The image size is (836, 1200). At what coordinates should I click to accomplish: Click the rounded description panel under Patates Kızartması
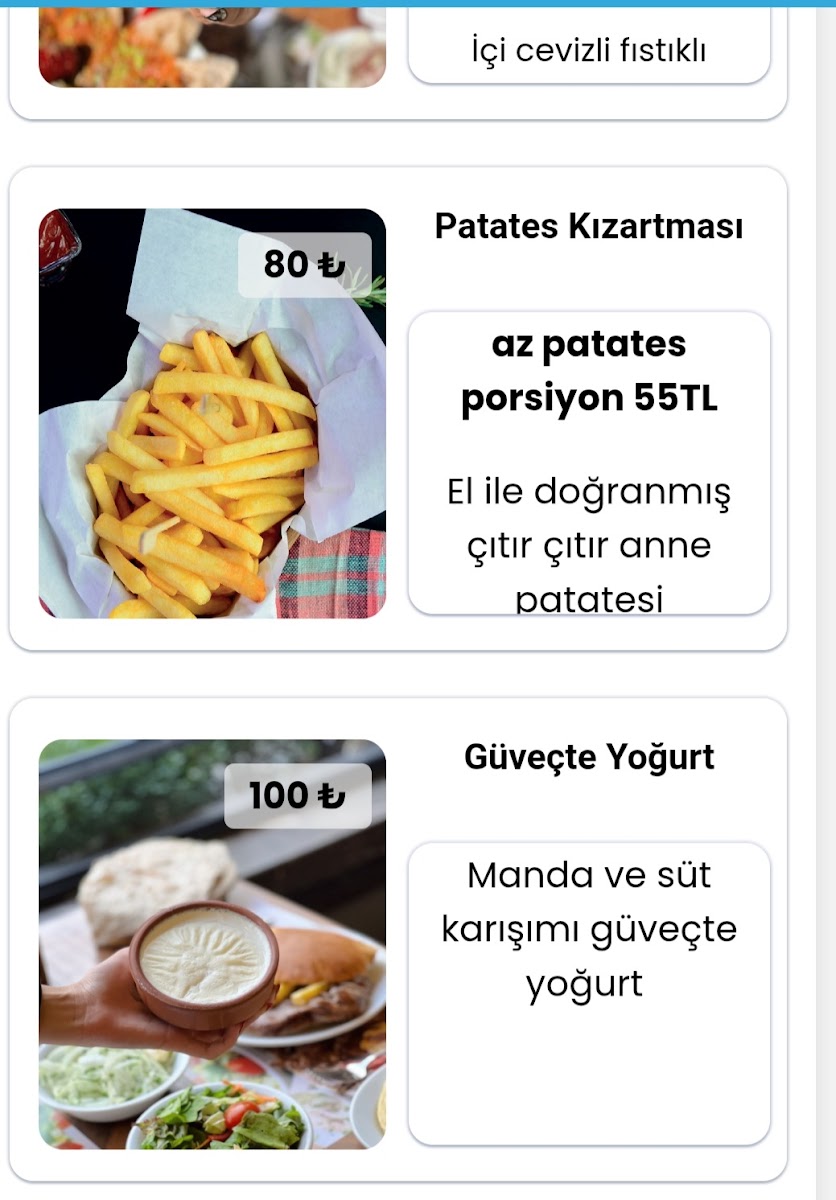[x=589, y=460]
